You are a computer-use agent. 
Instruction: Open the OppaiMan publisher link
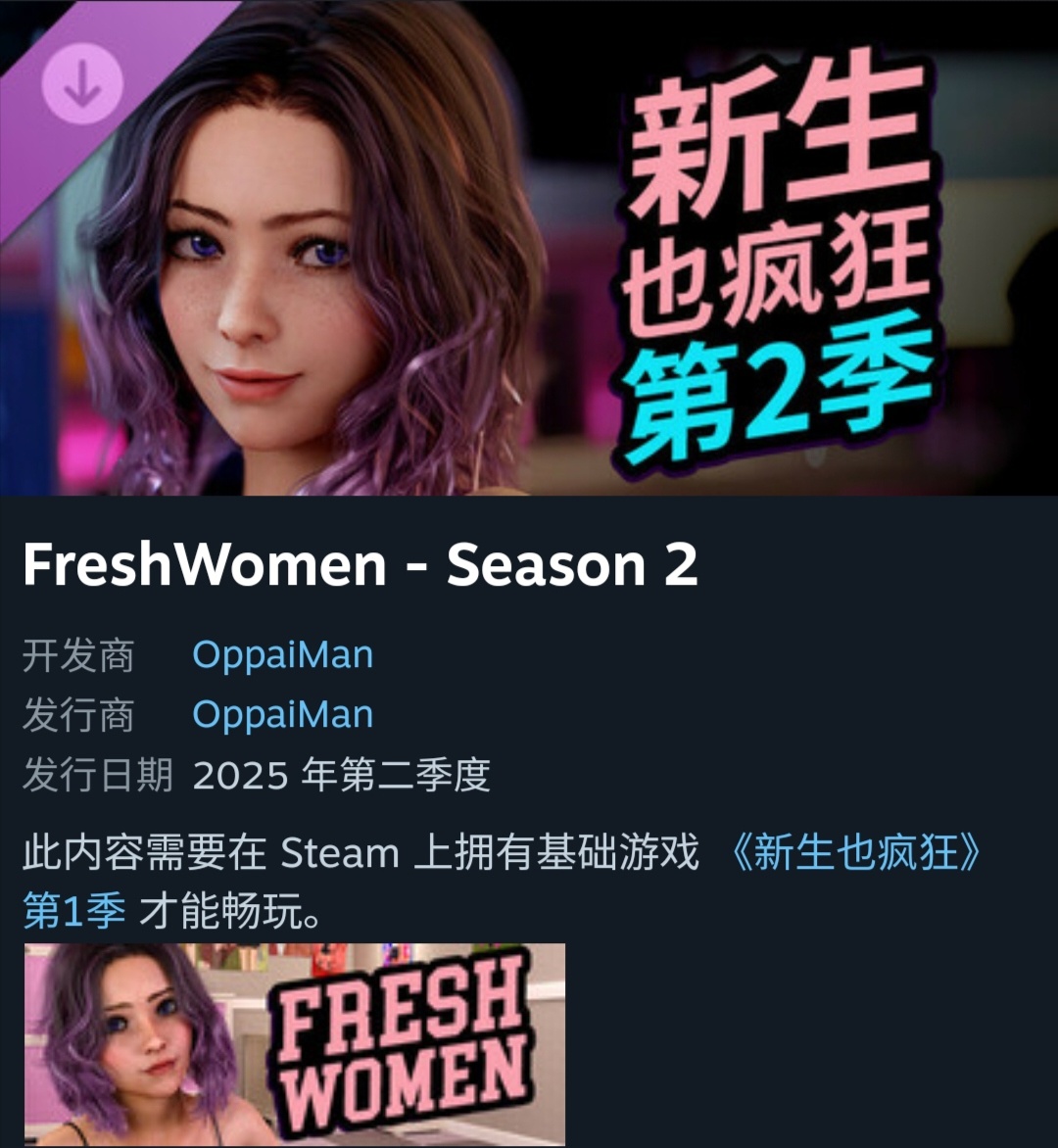pos(282,715)
